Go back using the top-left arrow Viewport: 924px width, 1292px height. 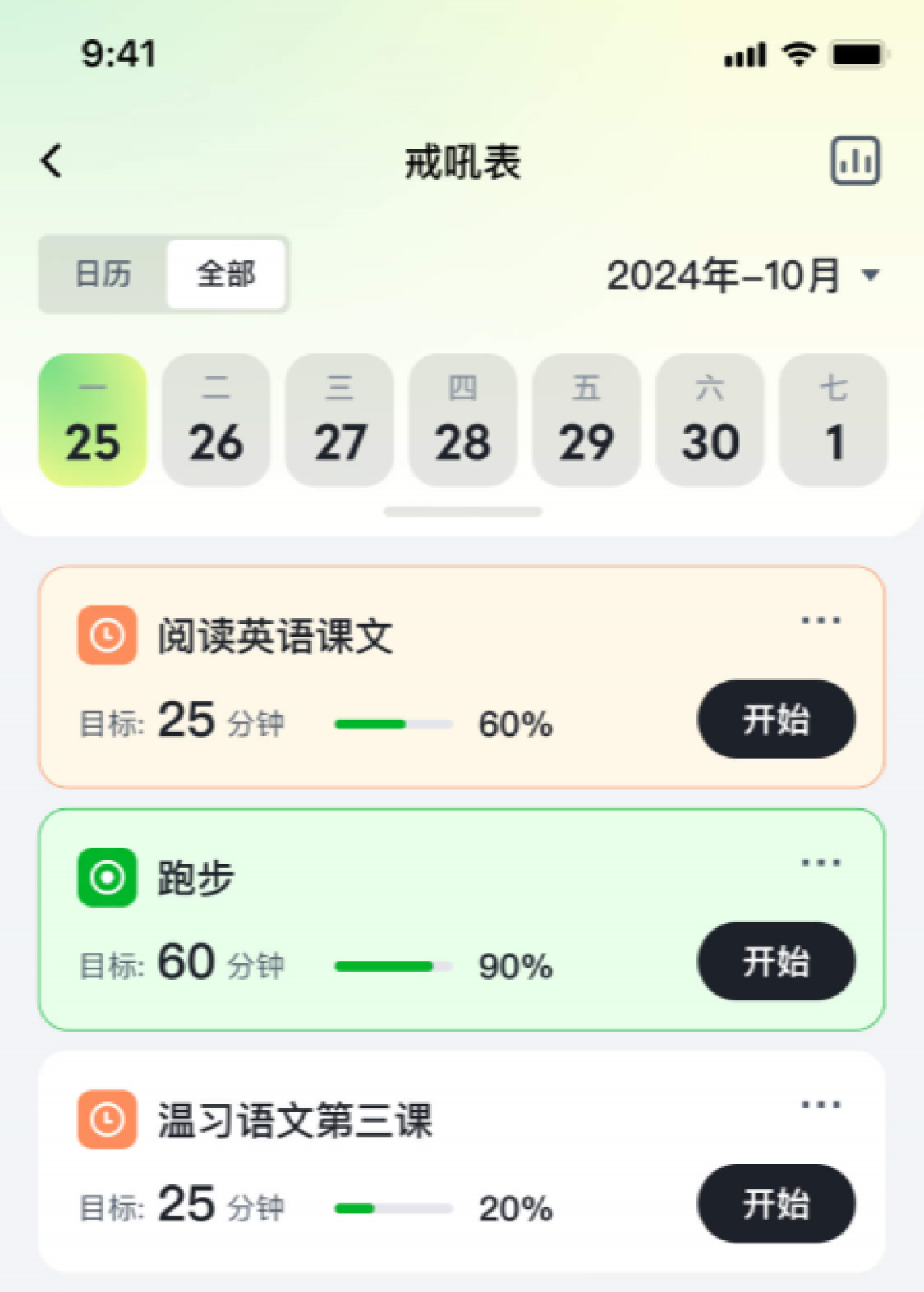point(52,161)
